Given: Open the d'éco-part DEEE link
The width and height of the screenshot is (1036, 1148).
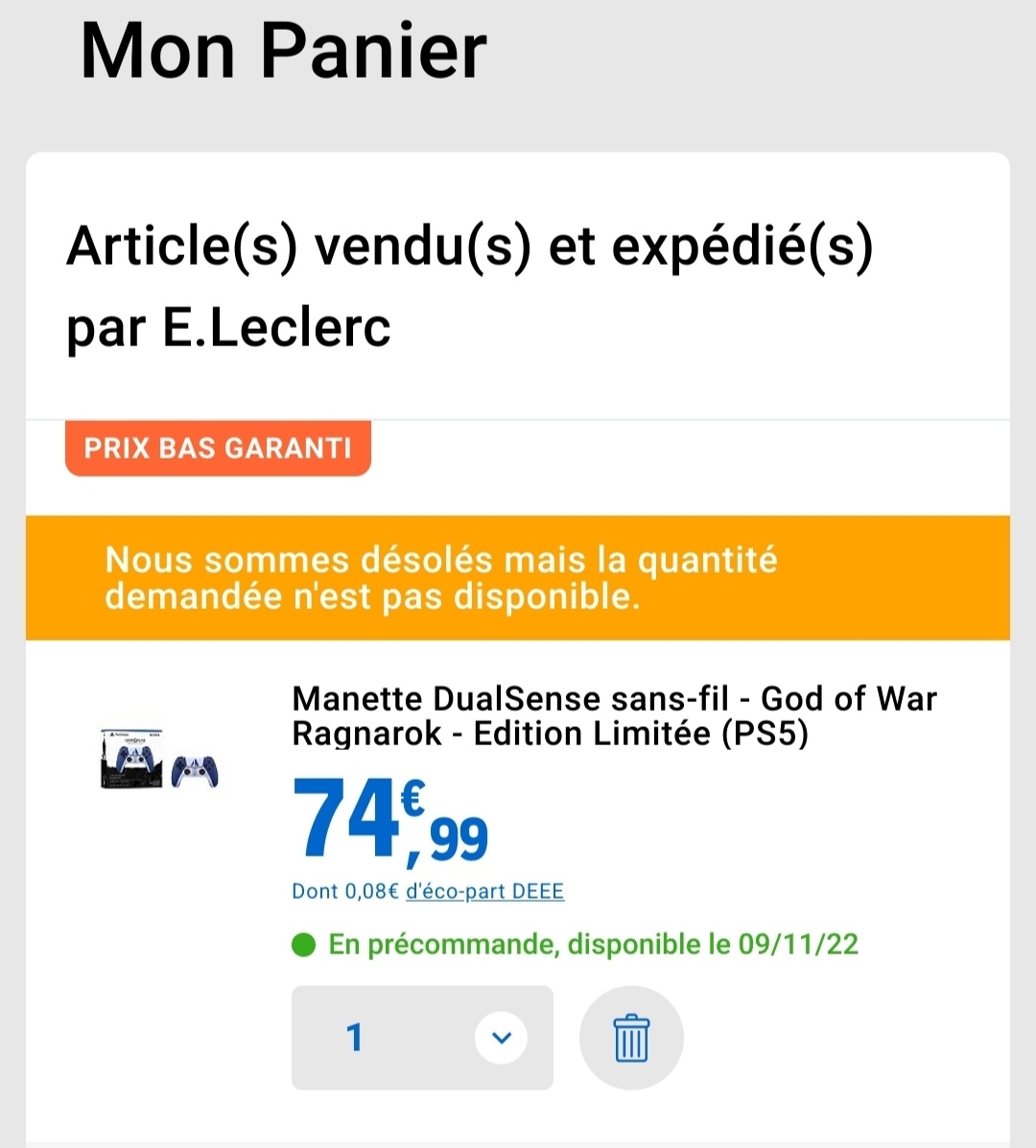Looking at the screenshot, I should click(484, 891).
